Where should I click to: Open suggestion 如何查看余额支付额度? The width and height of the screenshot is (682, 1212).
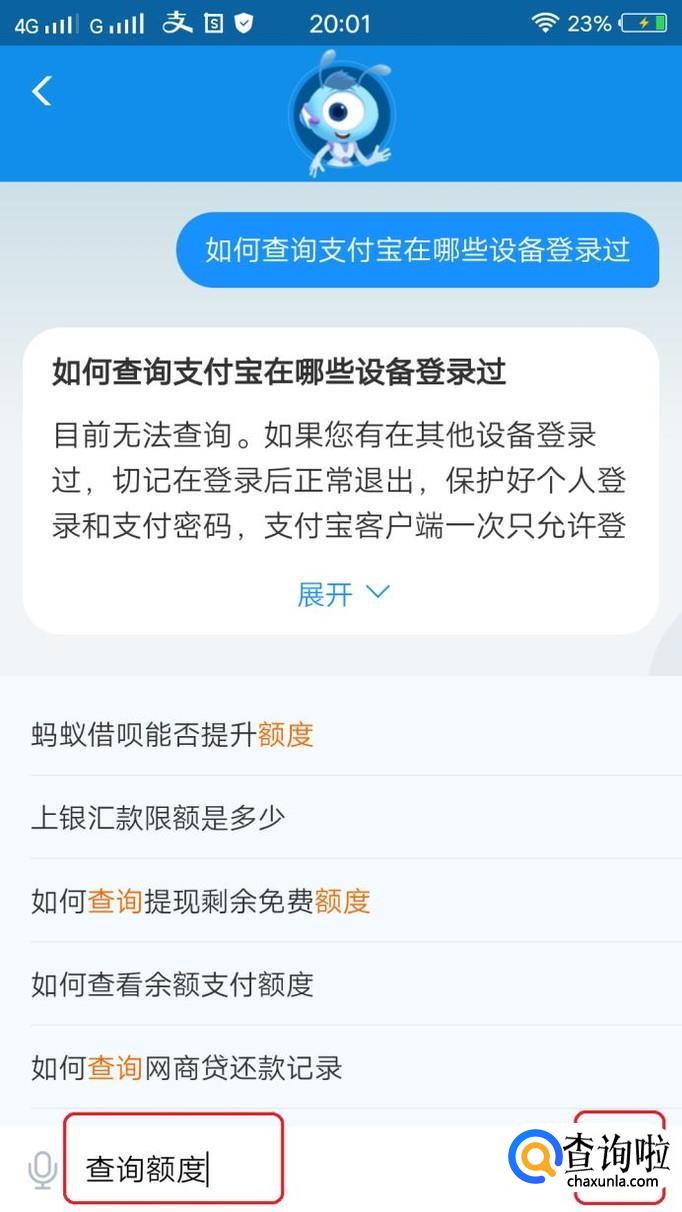coord(172,984)
